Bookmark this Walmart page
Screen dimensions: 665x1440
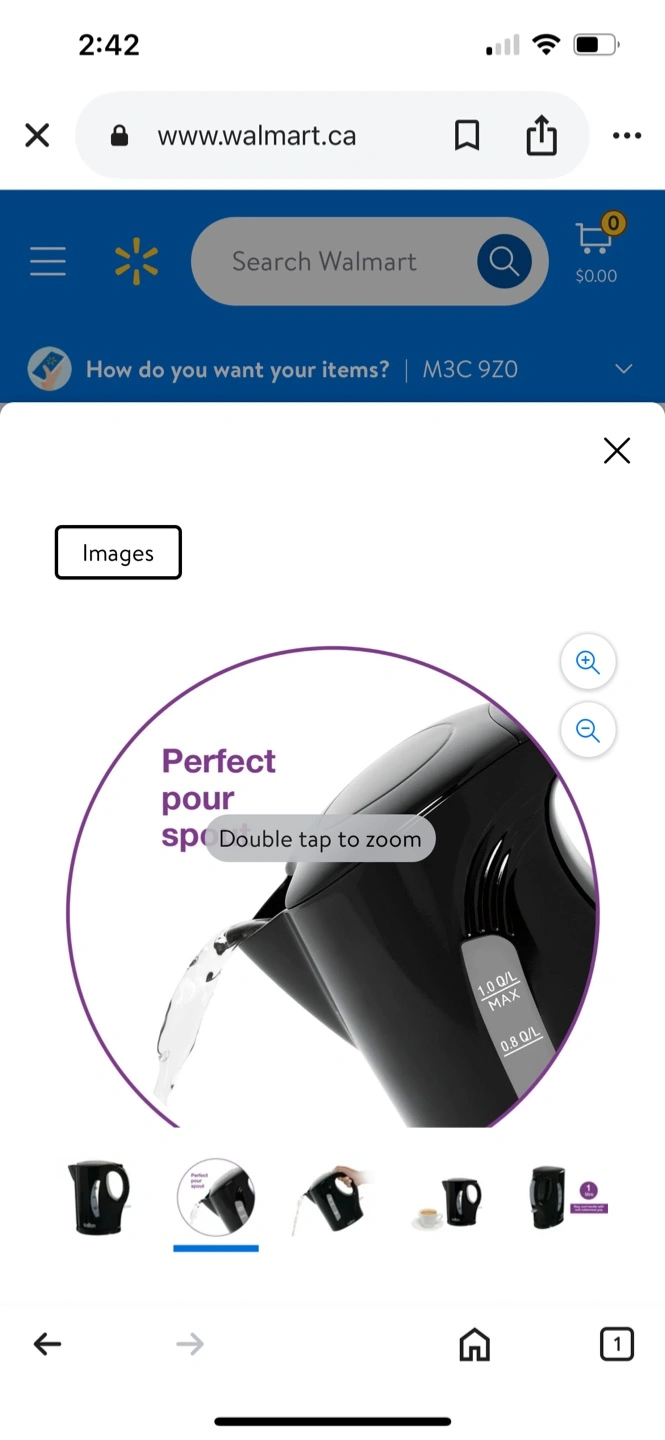(x=467, y=135)
